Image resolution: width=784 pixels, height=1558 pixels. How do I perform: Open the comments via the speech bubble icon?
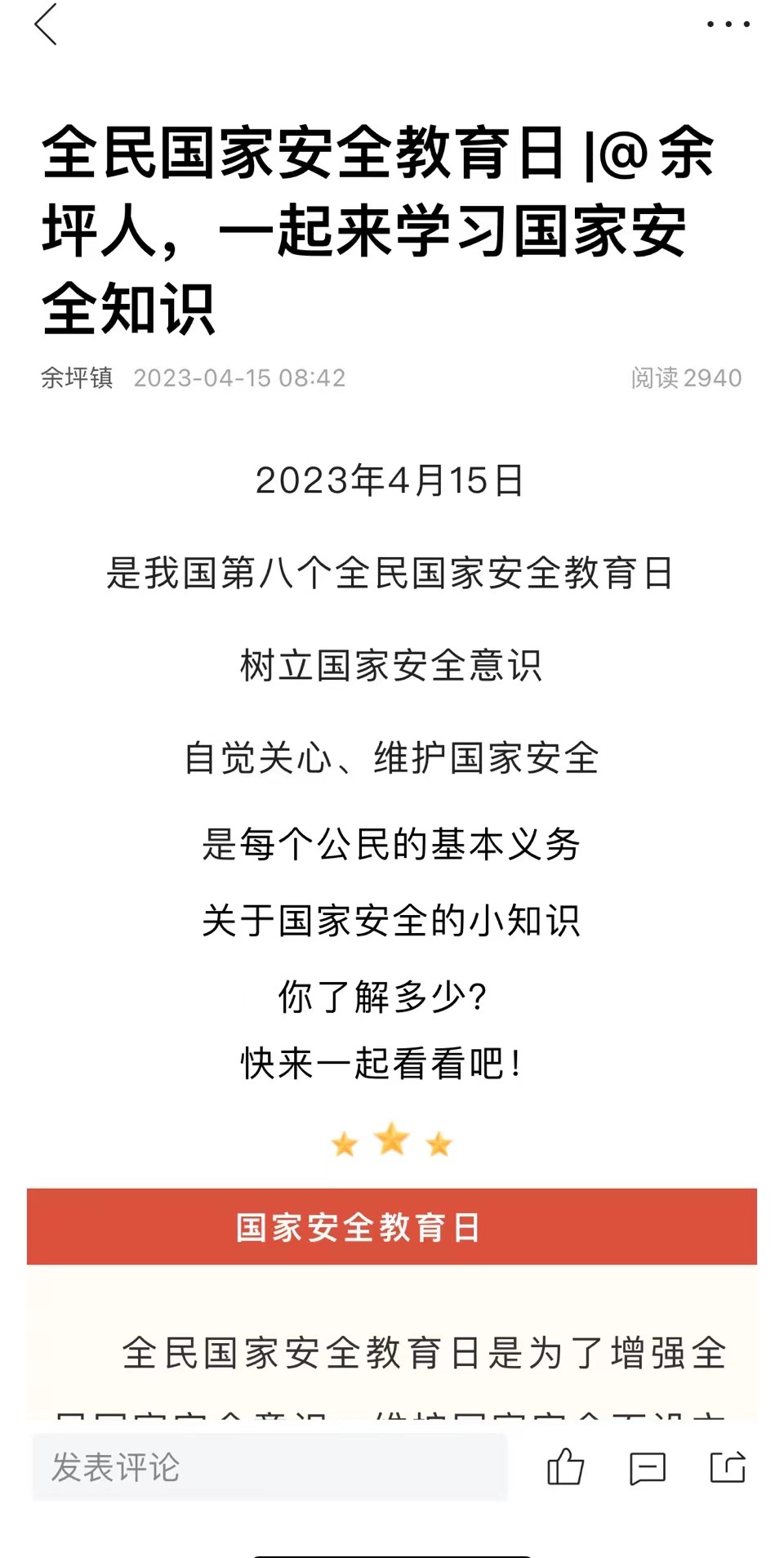tap(648, 1468)
